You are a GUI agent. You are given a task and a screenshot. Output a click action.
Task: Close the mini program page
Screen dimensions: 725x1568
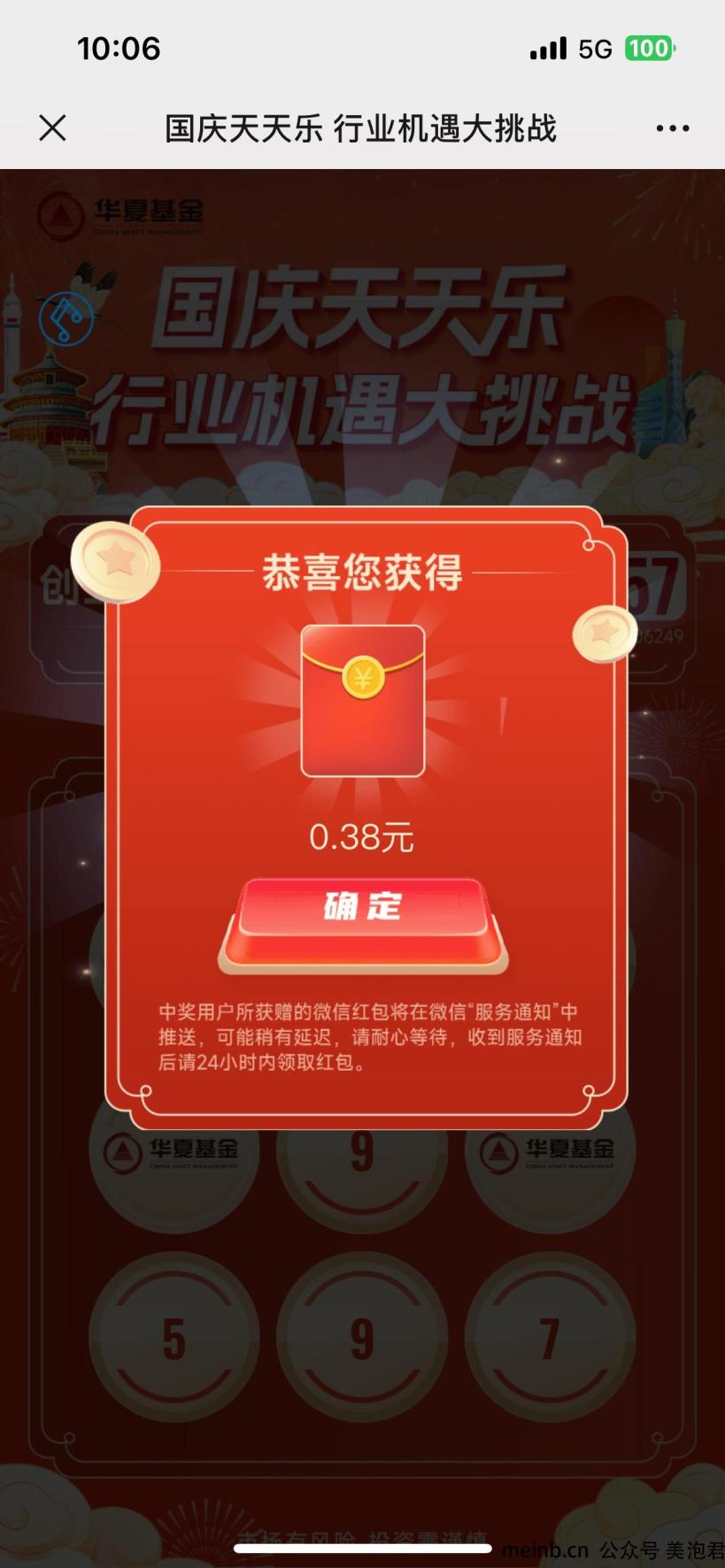click(x=52, y=128)
